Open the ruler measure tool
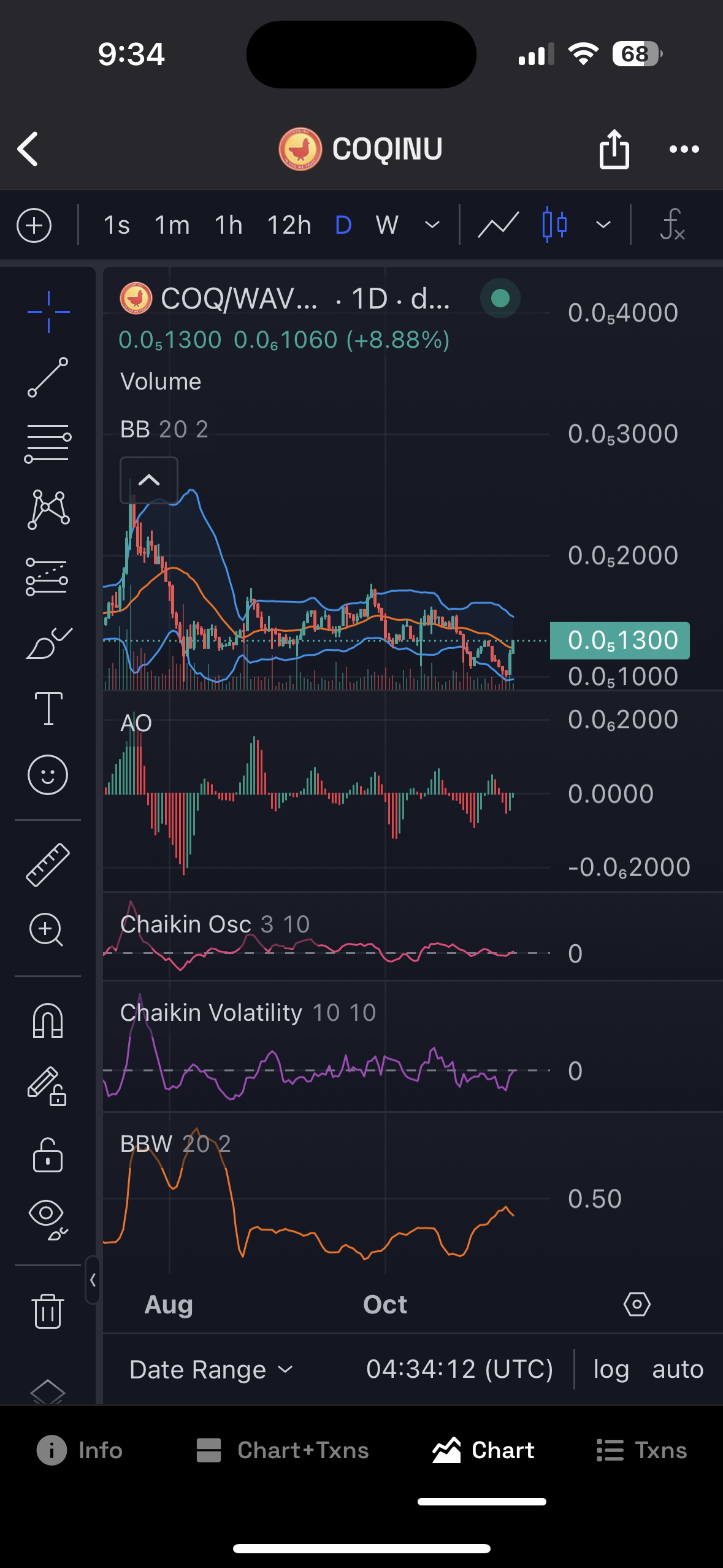723x1568 pixels. [48, 864]
